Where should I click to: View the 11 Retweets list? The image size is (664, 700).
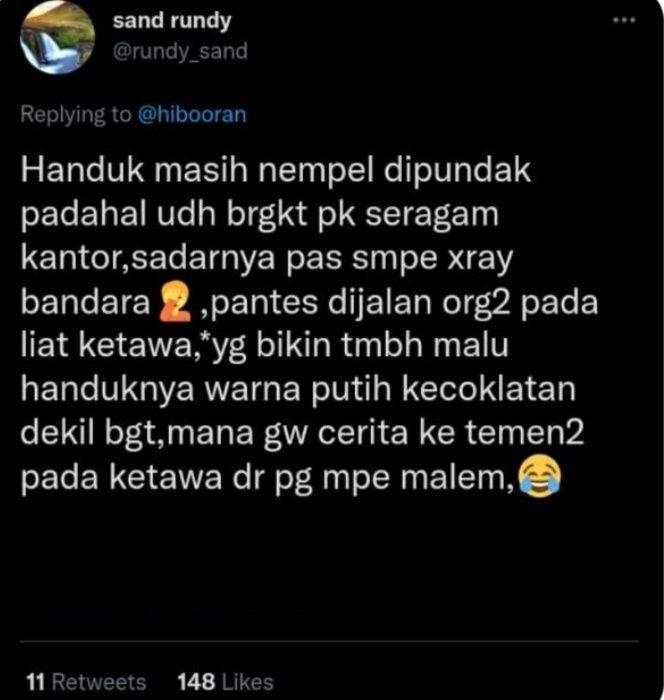(x=86, y=682)
